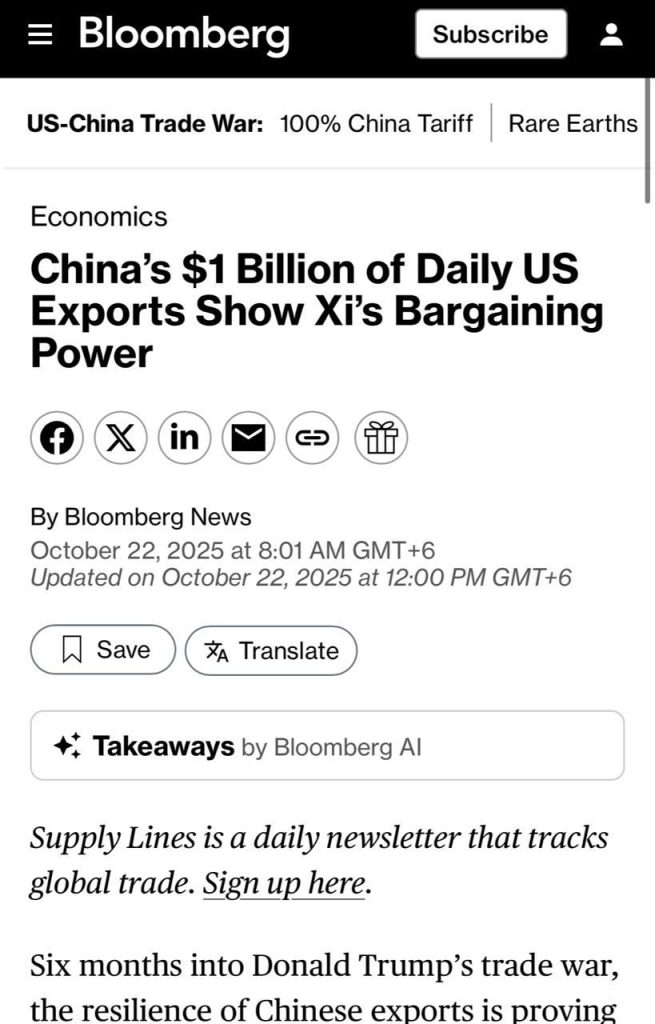Share the article on Facebook
Screen dimensions: 655x1024
click(x=57, y=438)
